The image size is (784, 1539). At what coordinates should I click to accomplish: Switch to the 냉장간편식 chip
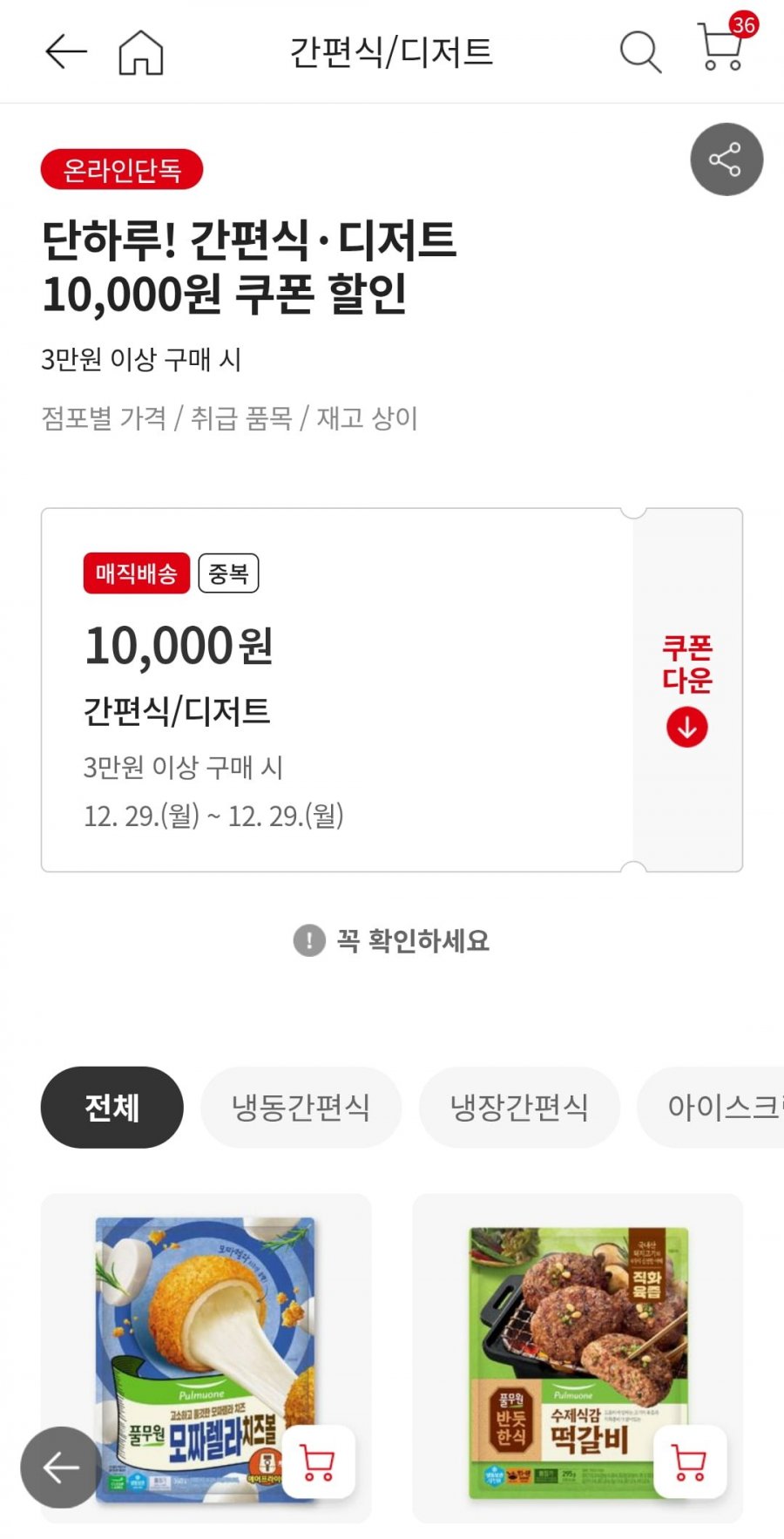519,1107
